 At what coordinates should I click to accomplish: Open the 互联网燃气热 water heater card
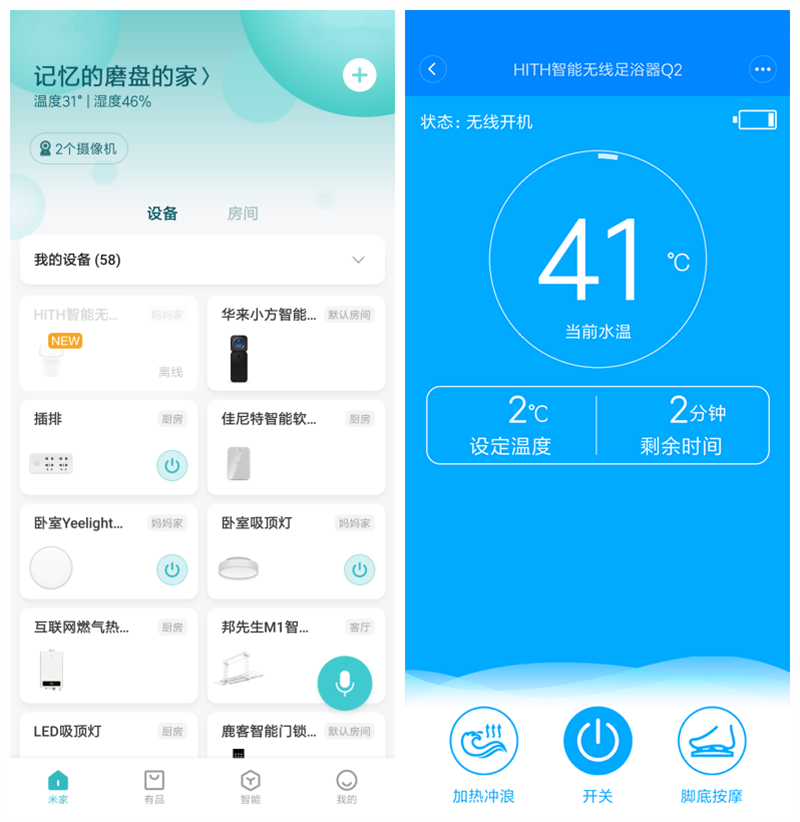point(108,655)
